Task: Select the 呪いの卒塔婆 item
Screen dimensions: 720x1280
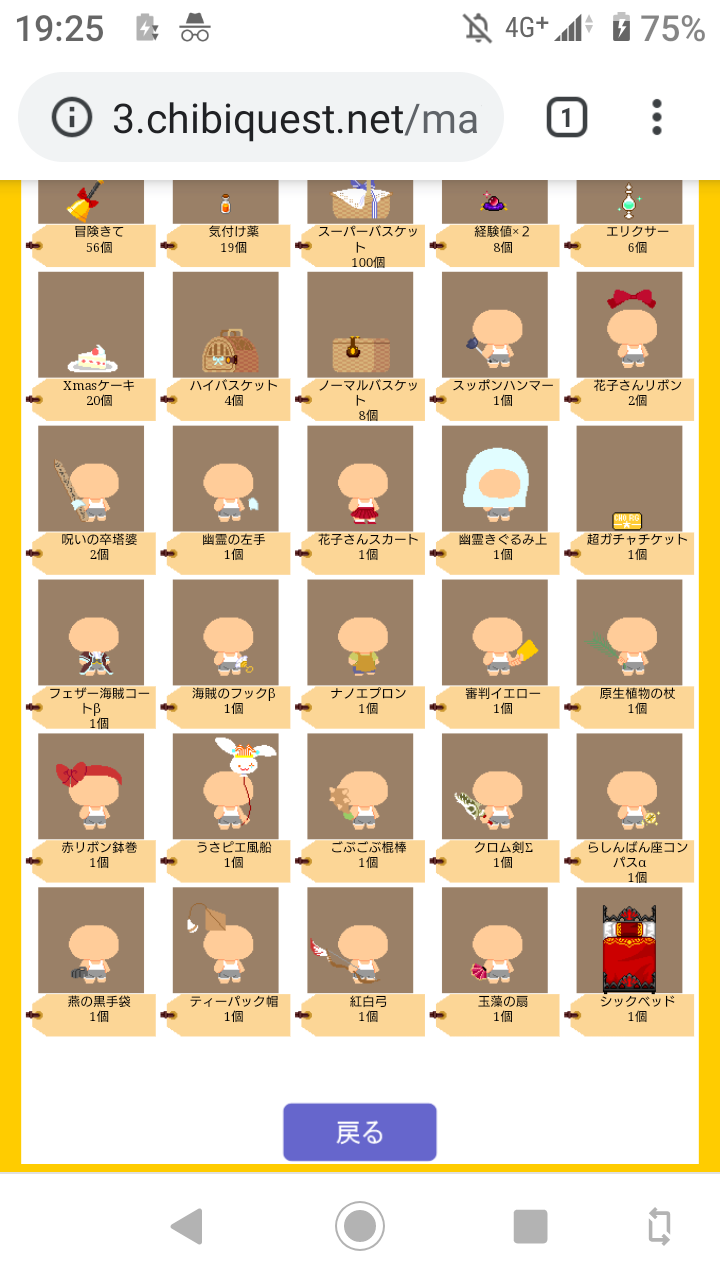Action: point(91,479)
